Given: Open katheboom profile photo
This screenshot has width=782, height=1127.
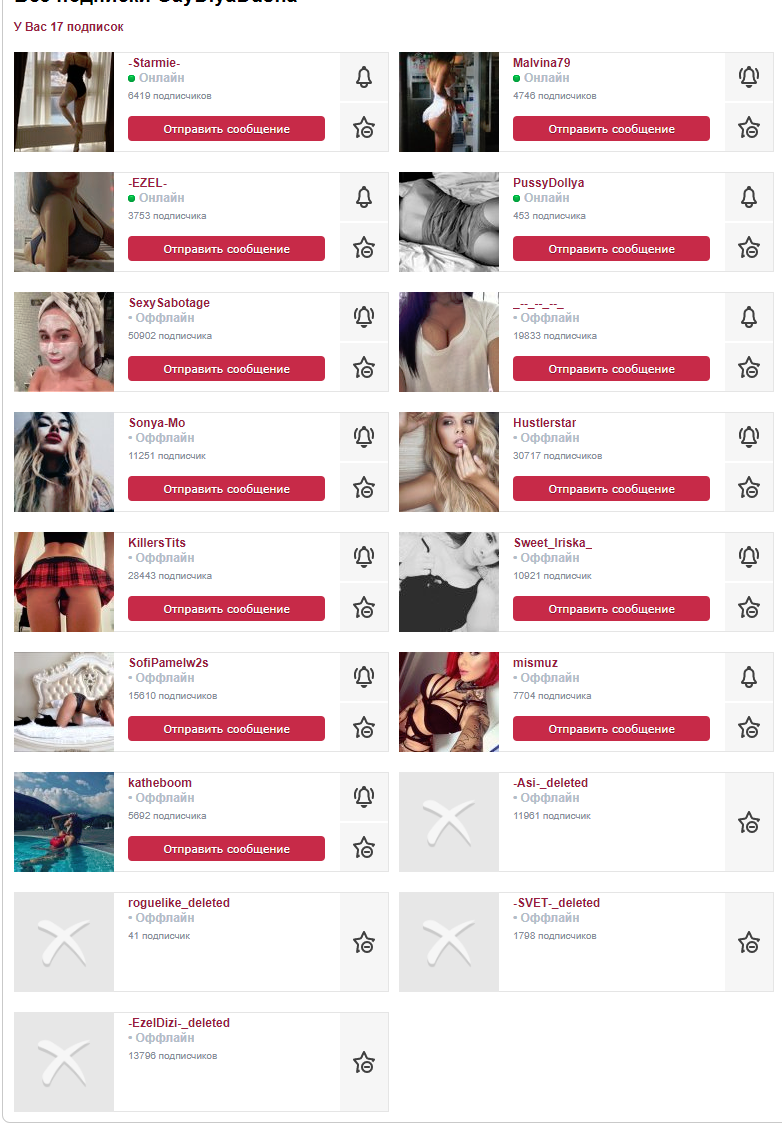Looking at the screenshot, I should pos(64,822).
